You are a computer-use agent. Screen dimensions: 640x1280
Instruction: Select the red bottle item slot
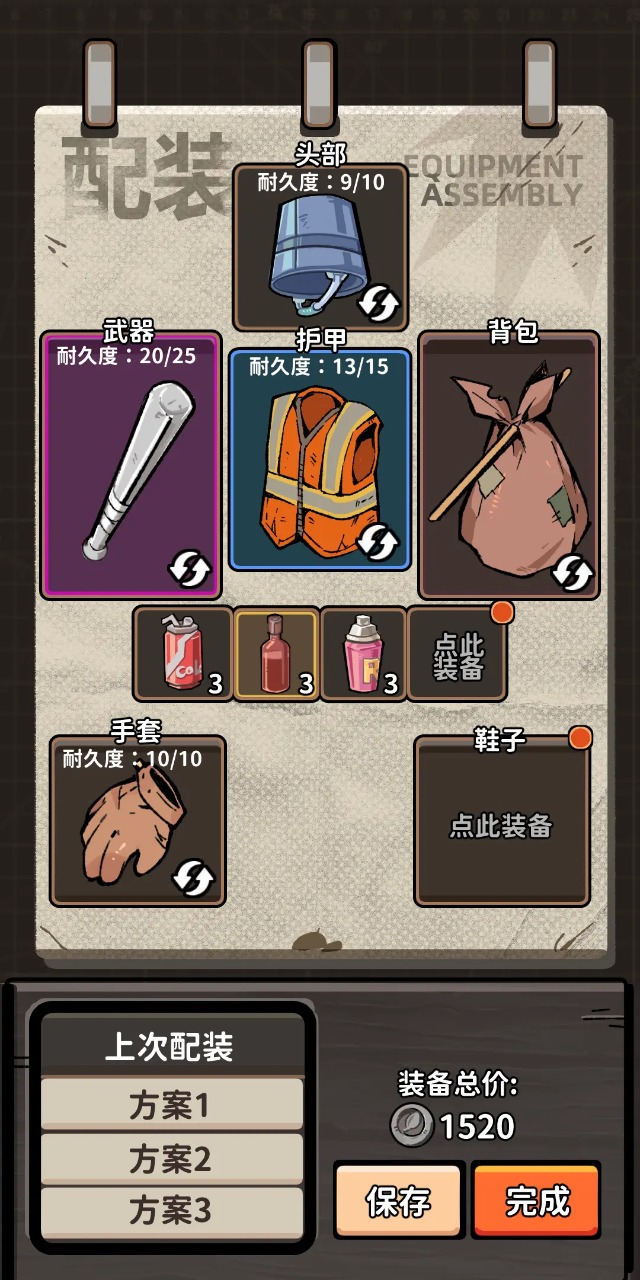coord(277,654)
